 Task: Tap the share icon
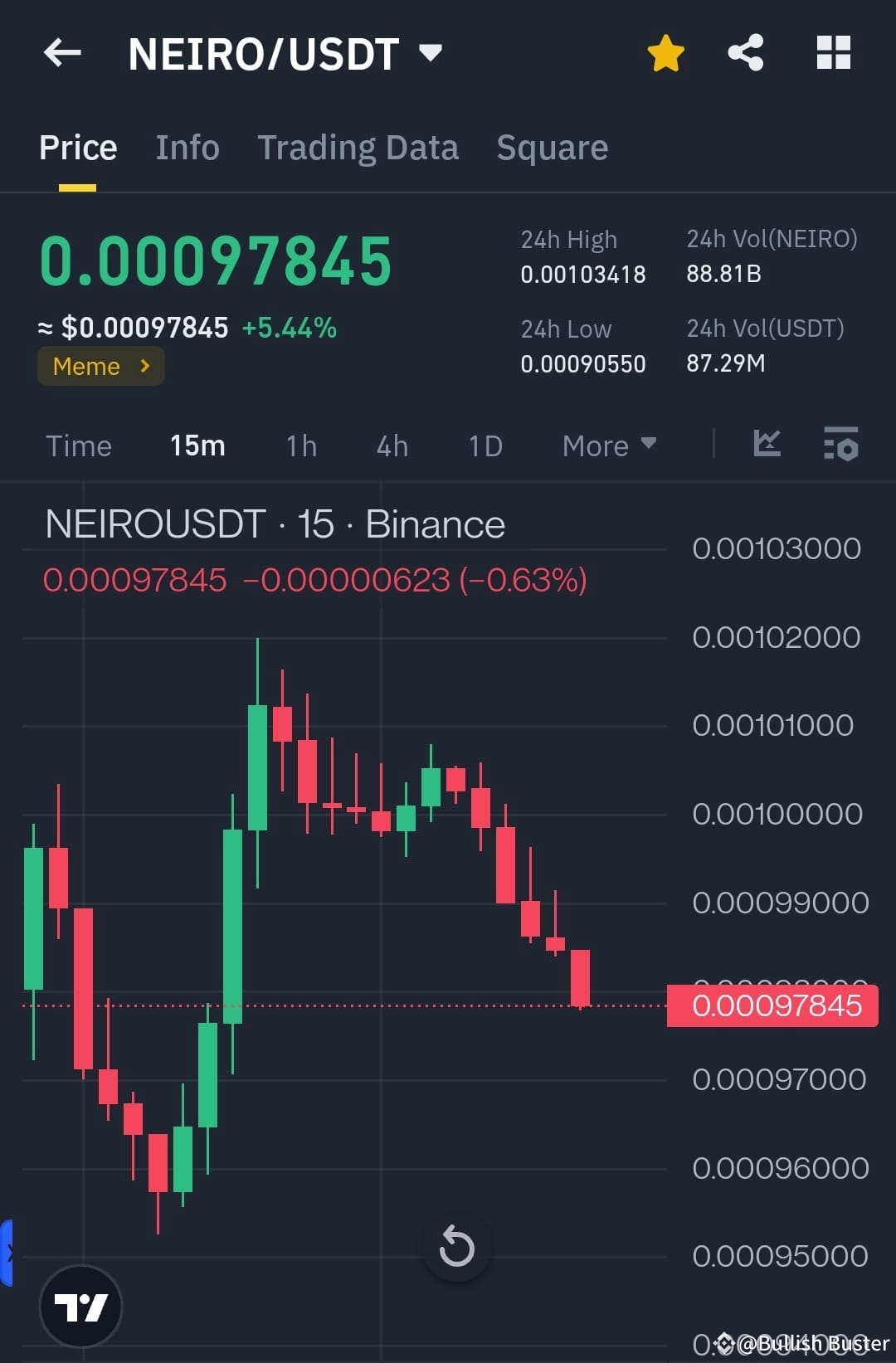746,52
